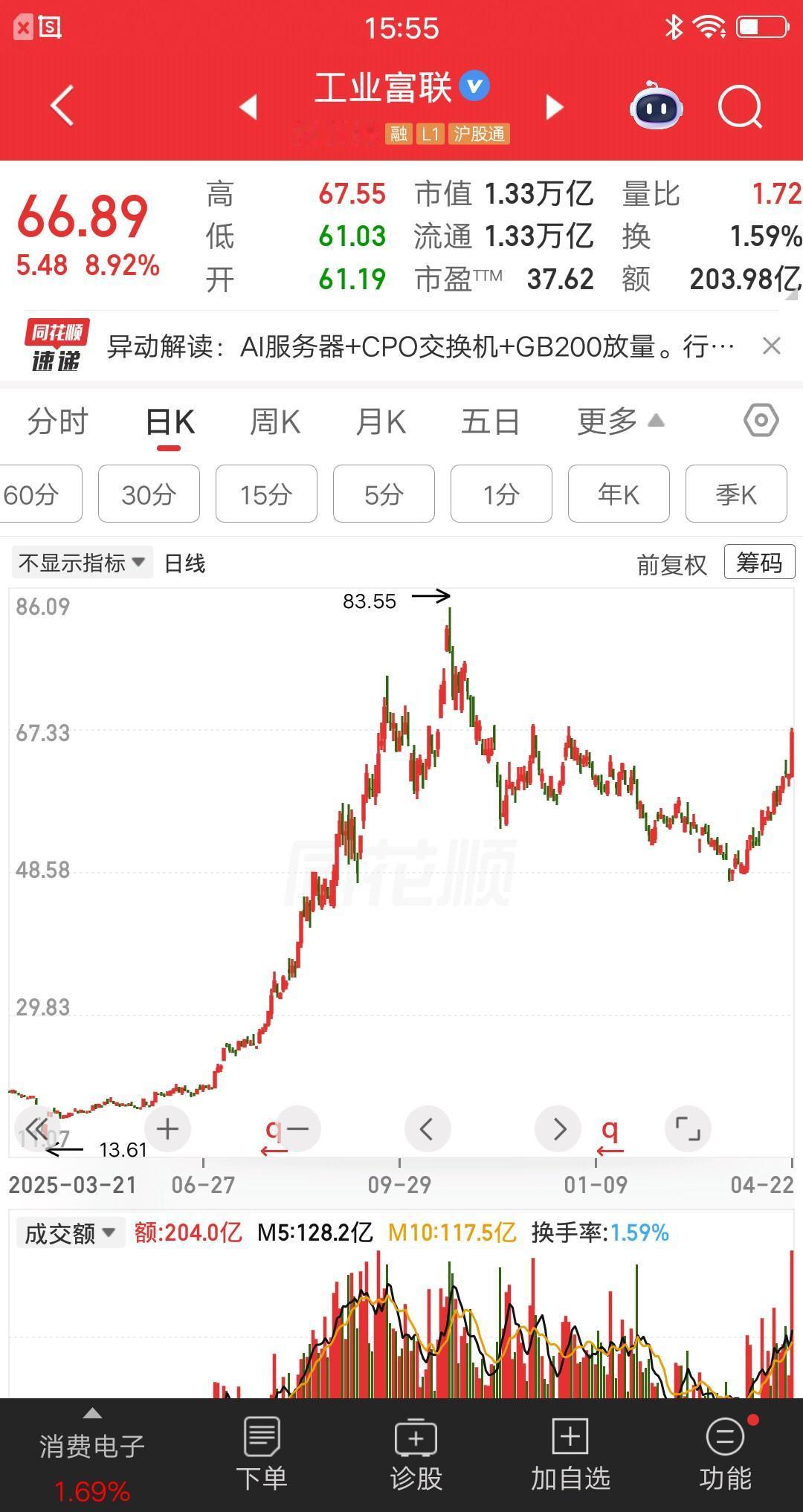
Task: Step forward in chart with right arrow
Action: (558, 1128)
